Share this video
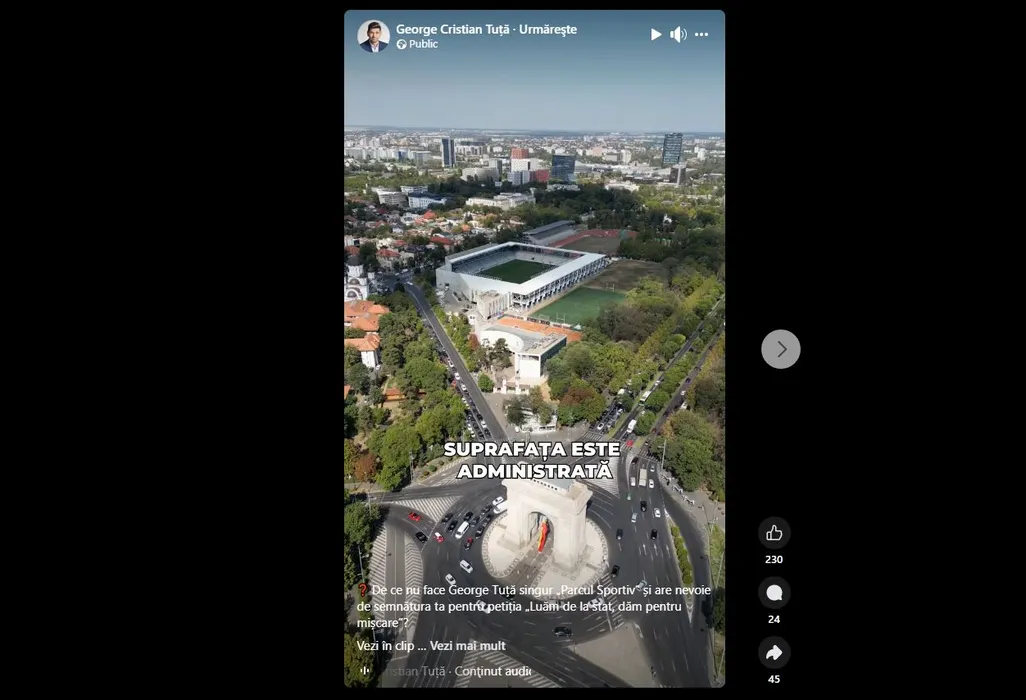The image size is (1026, 700). coord(774,653)
